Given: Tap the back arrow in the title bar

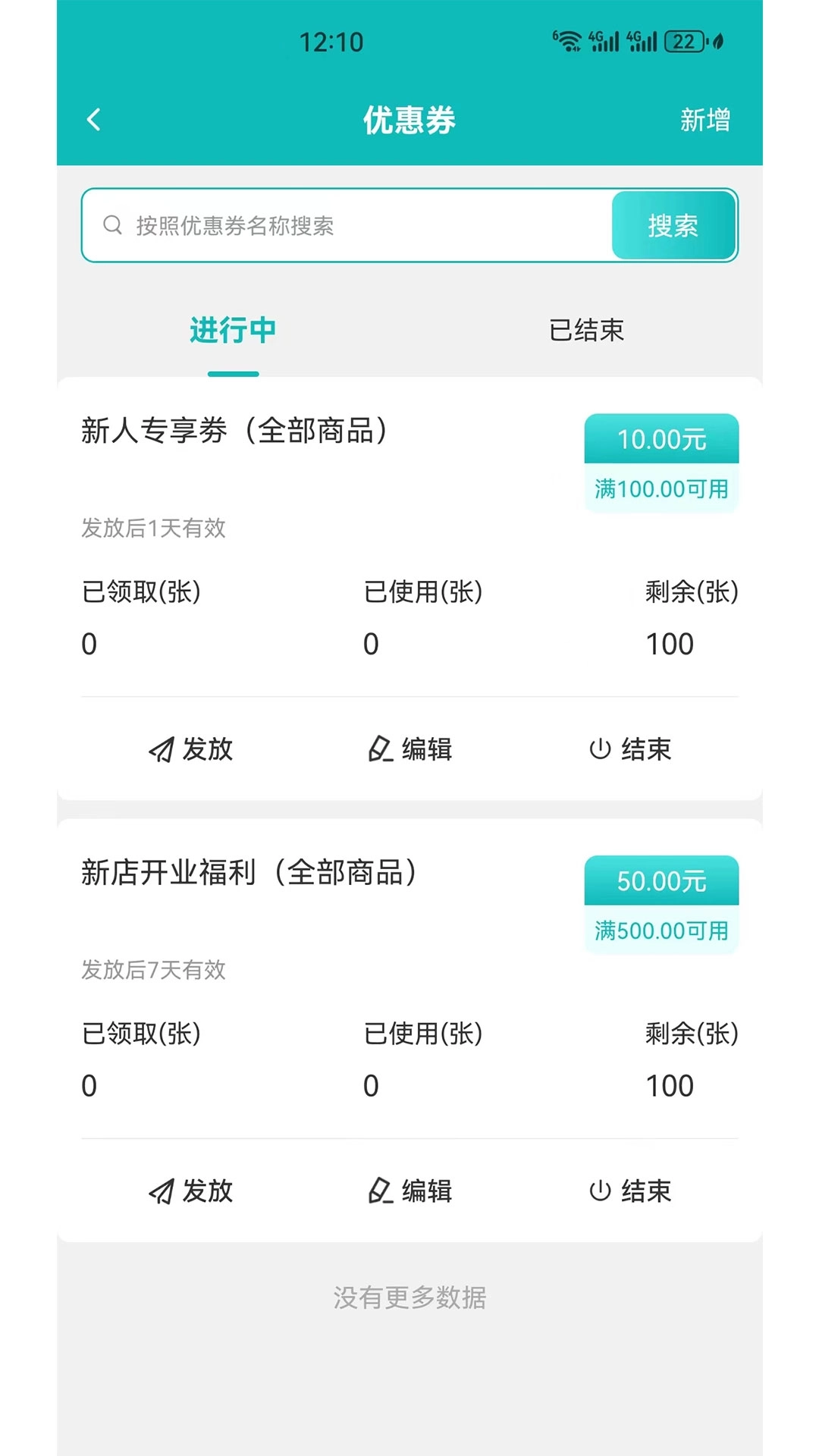Looking at the screenshot, I should (93, 120).
